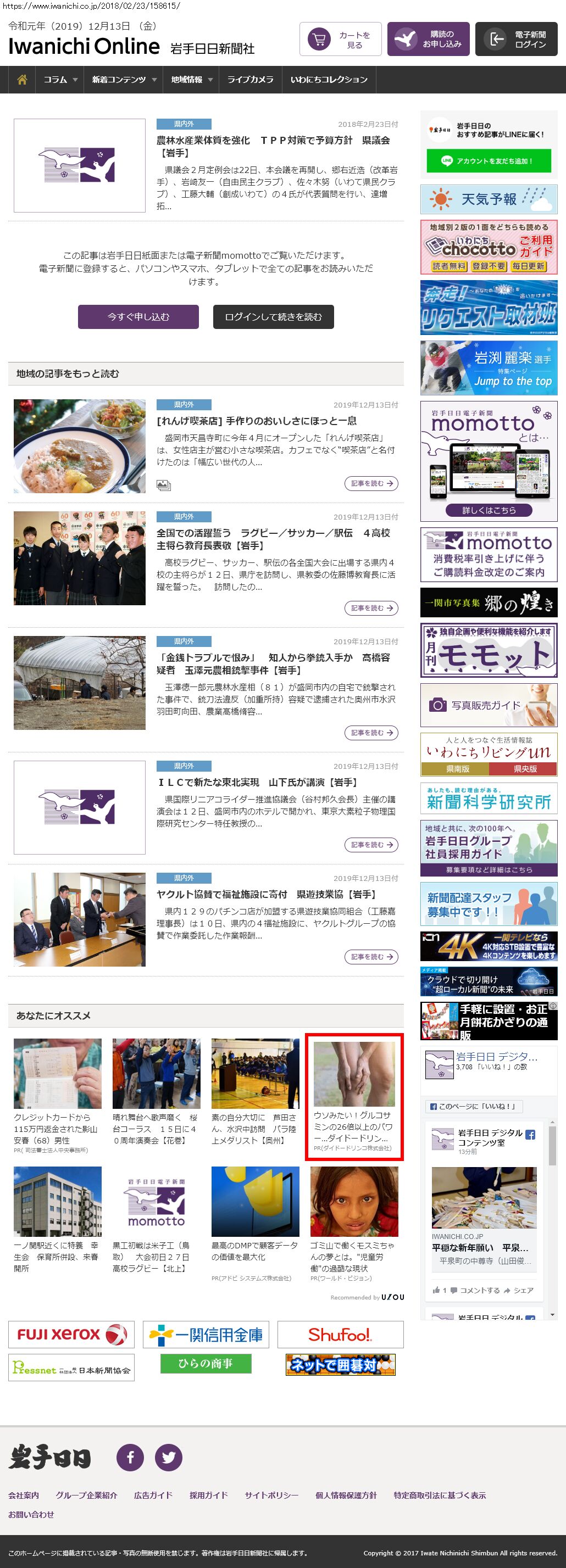Open the 会社案内 footer link

(x=24, y=1495)
